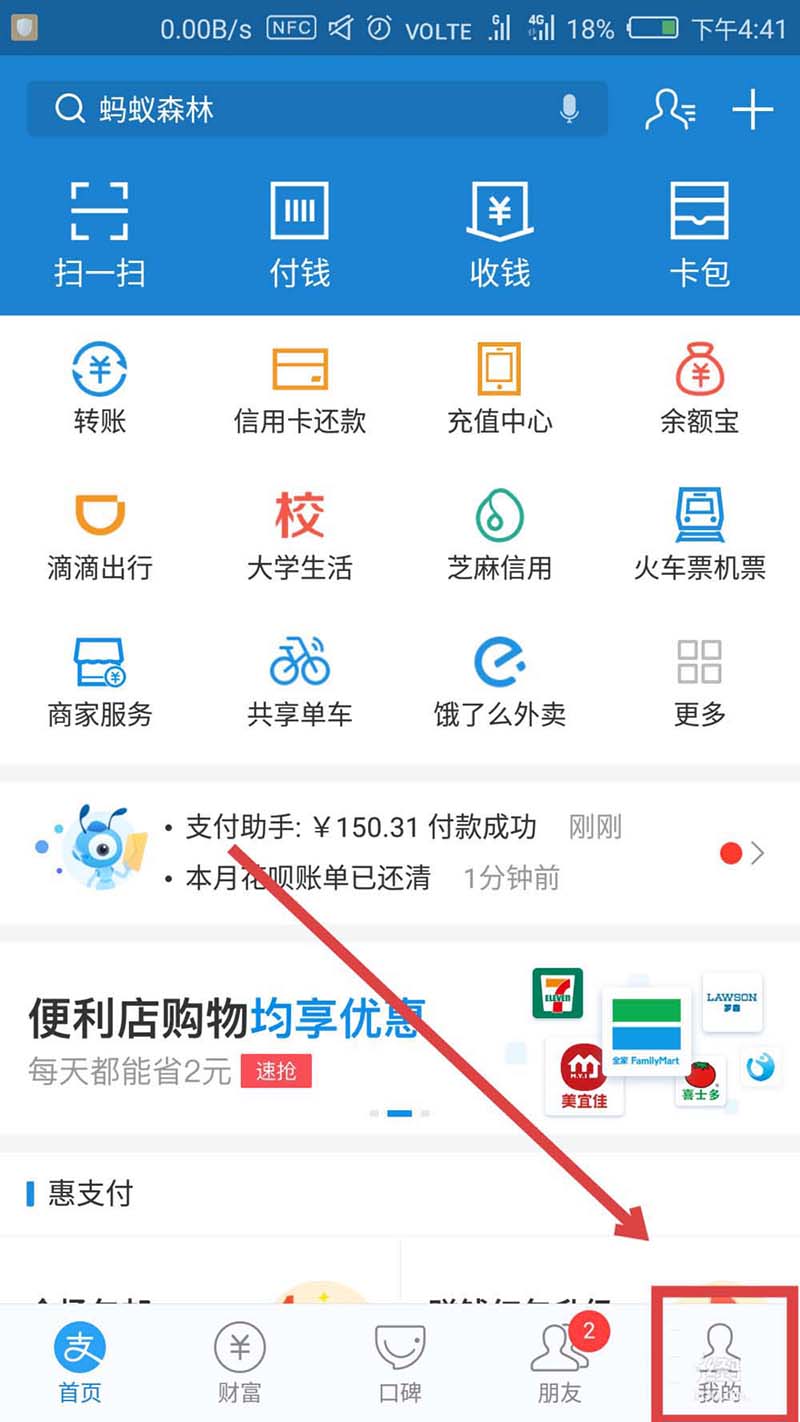Tap 更多 to see all apps
Image resolution: width=800 pixels, height=1422 pixels.
click(700, 680)
